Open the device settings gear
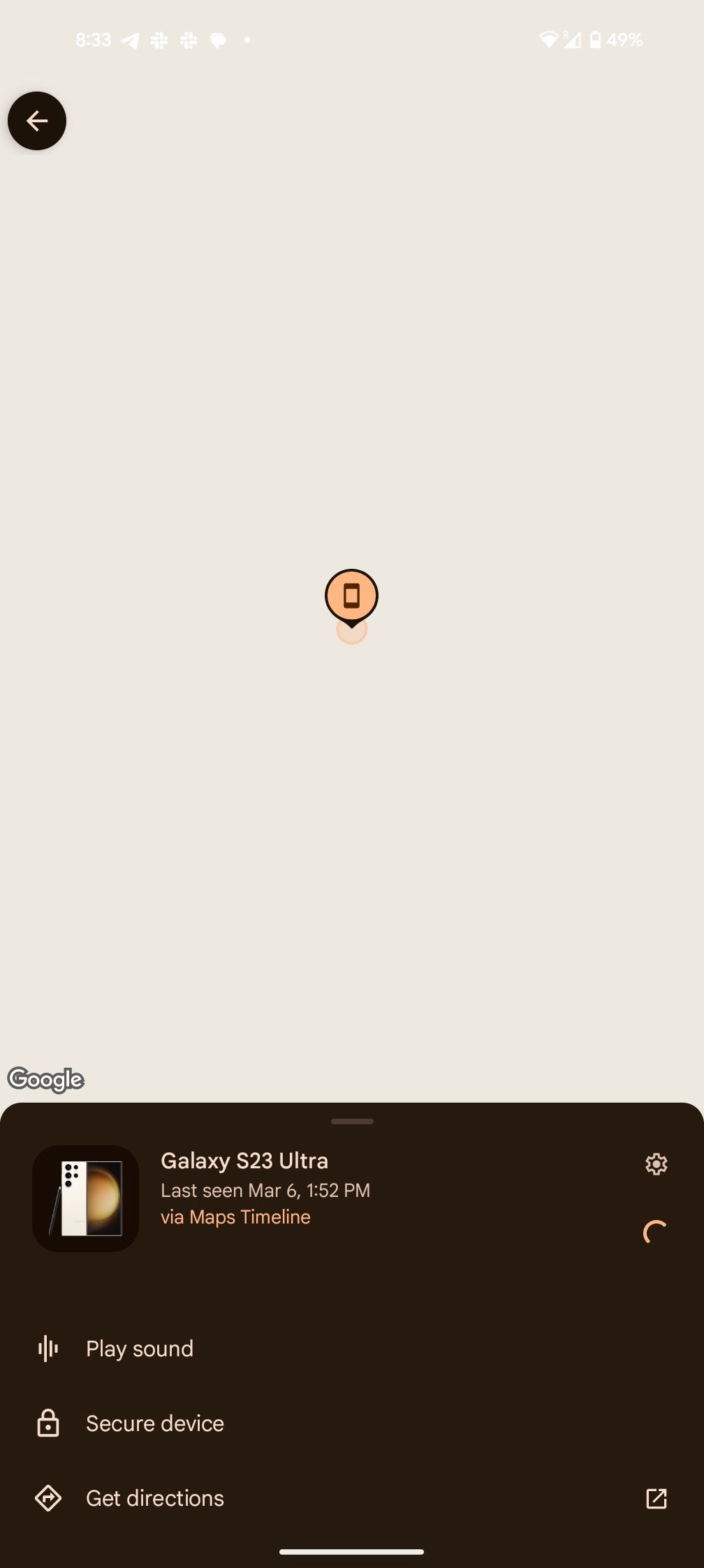This screenshot has width=704, height=1568. (656, 1164)
